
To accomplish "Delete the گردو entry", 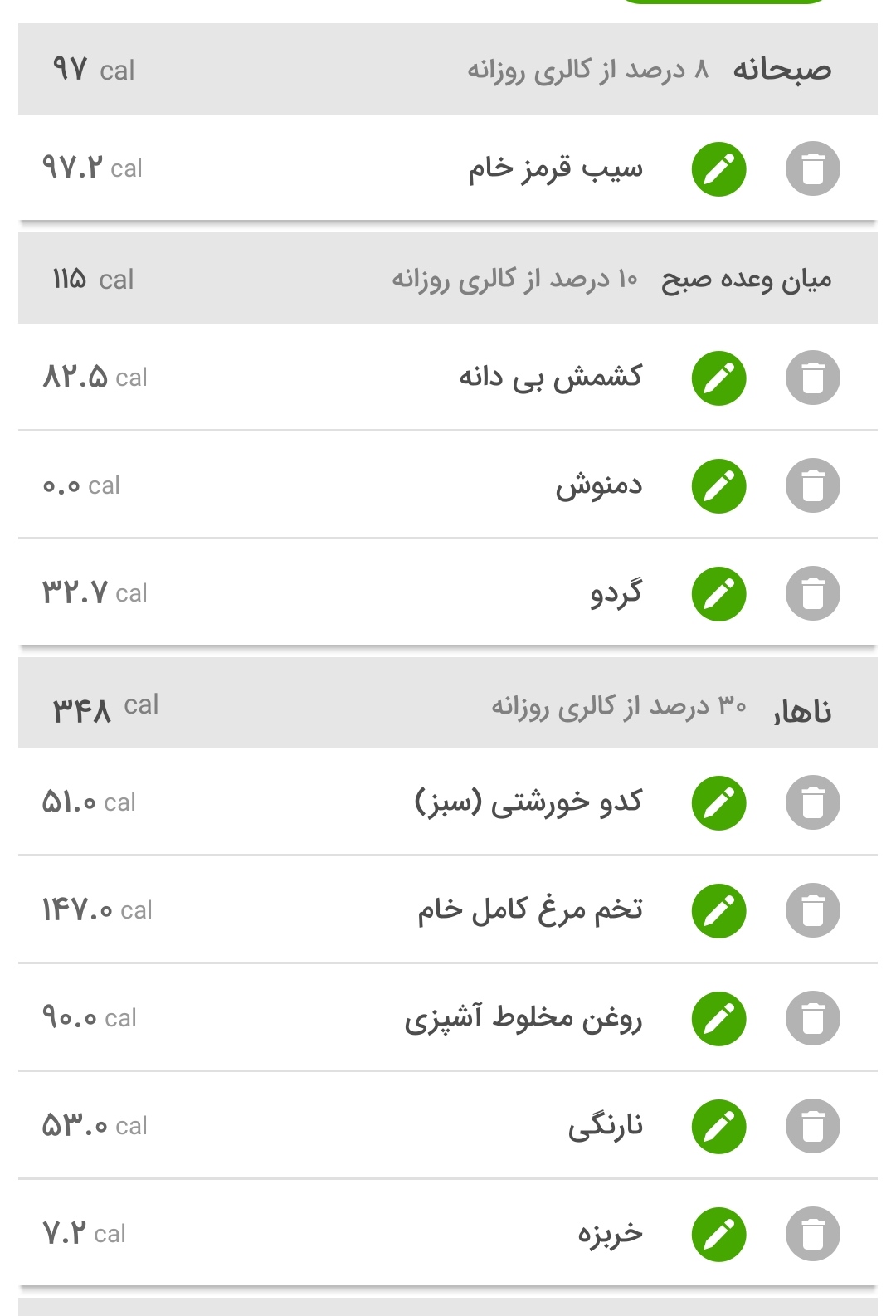I will [x=812, y=594].
